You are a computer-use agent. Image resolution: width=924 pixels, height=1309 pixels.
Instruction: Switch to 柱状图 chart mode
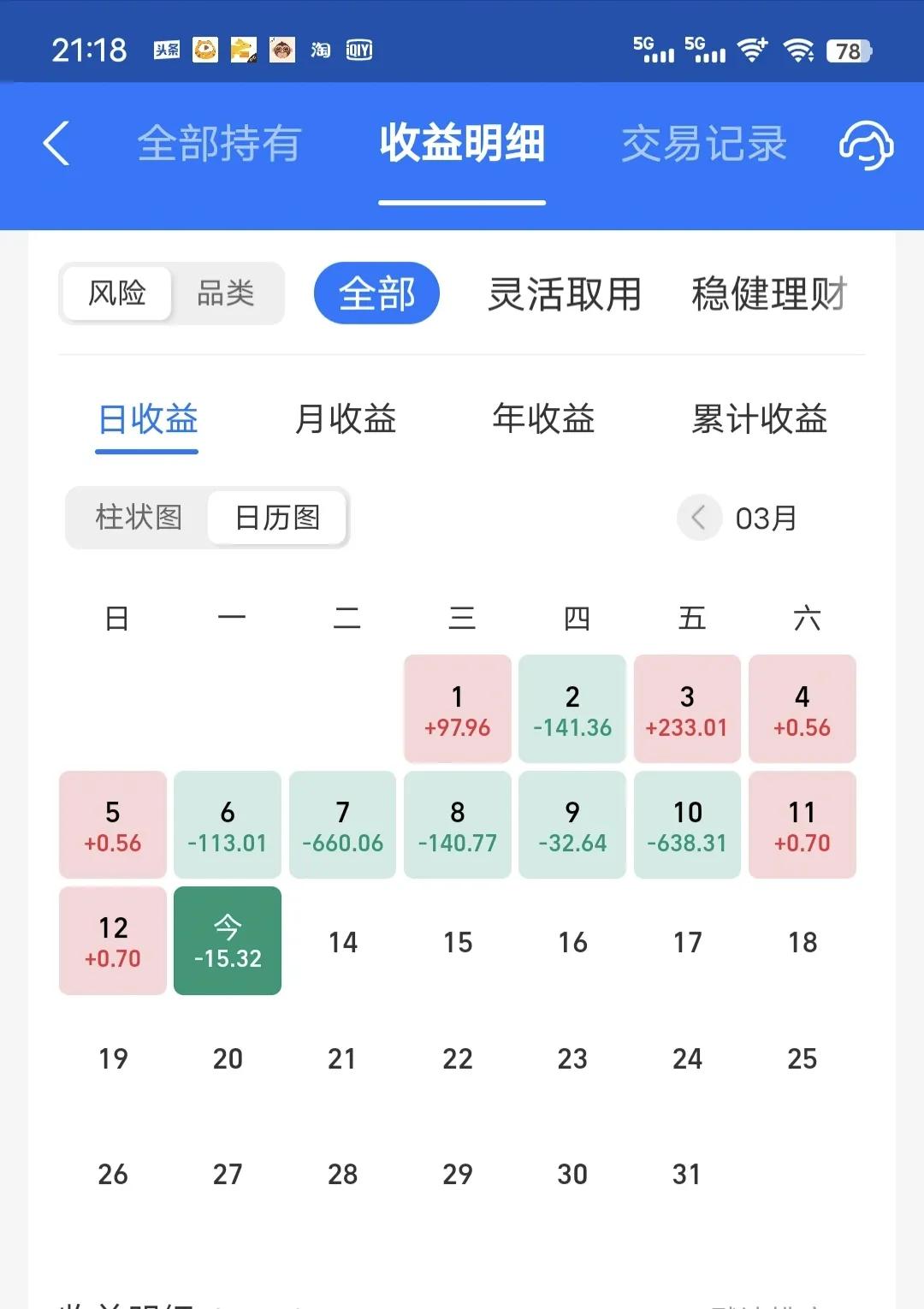click(x=139, y=518)
